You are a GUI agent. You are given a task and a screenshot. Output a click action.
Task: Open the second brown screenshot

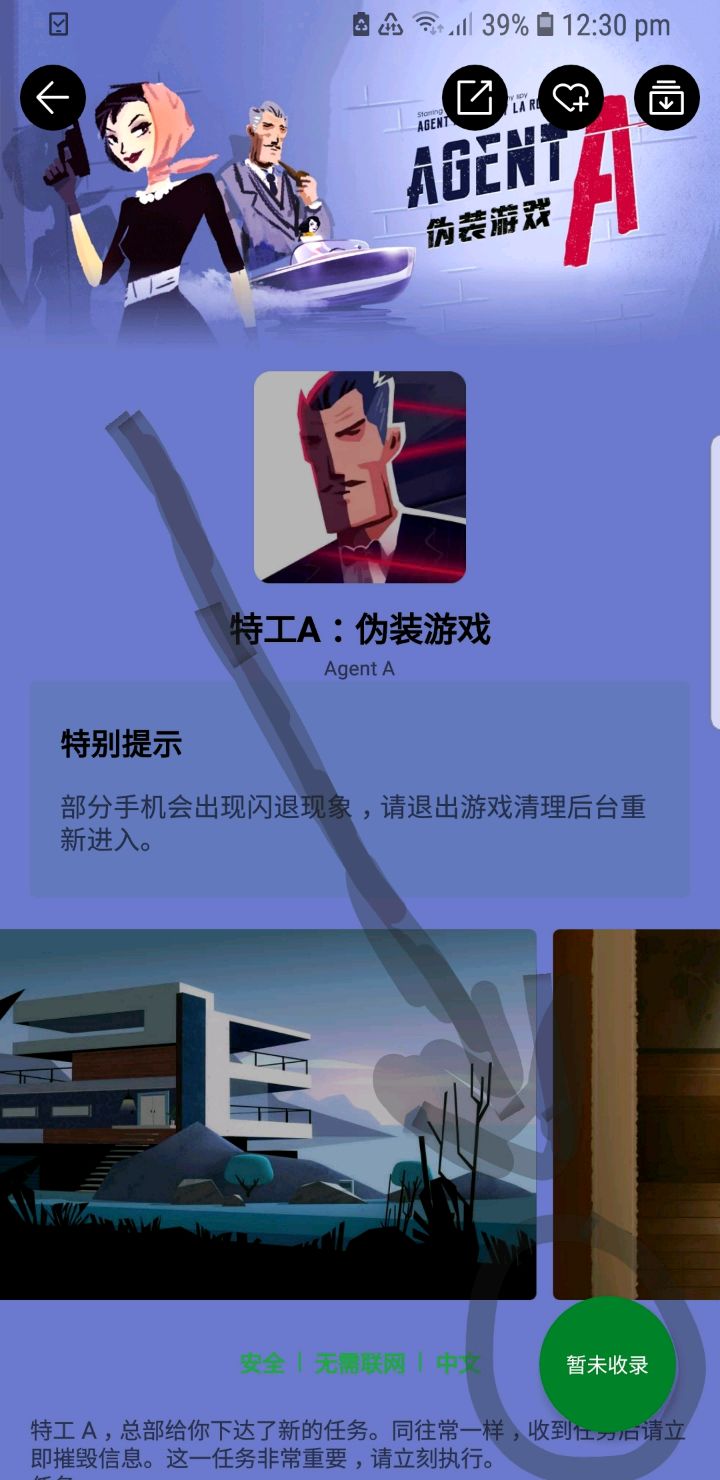[637, 1114]
